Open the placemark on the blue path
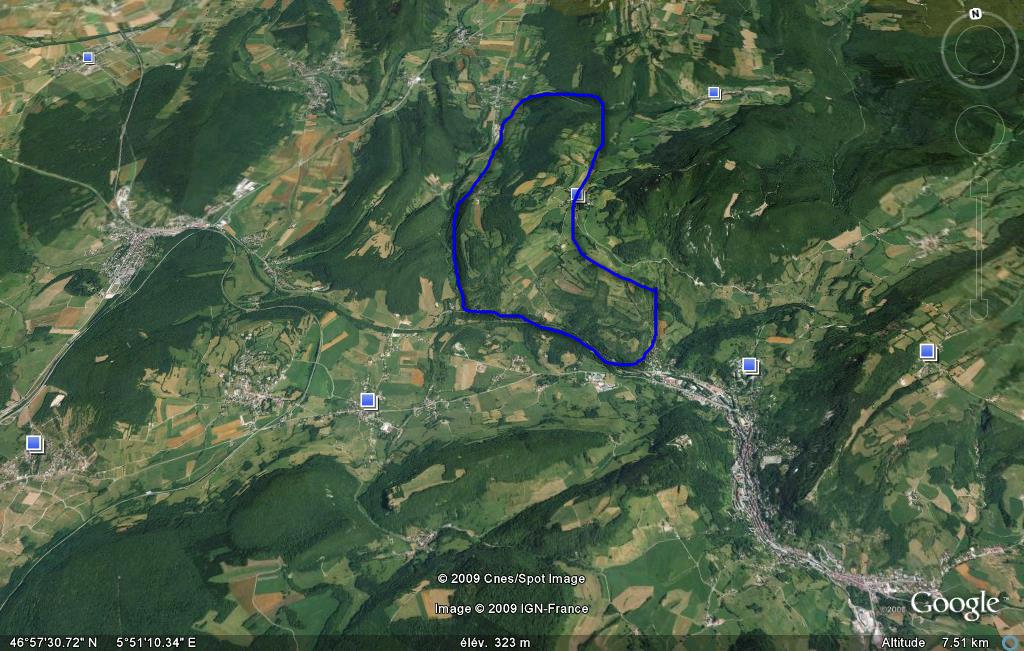The image size is (1024, 651). pos(578,195)
